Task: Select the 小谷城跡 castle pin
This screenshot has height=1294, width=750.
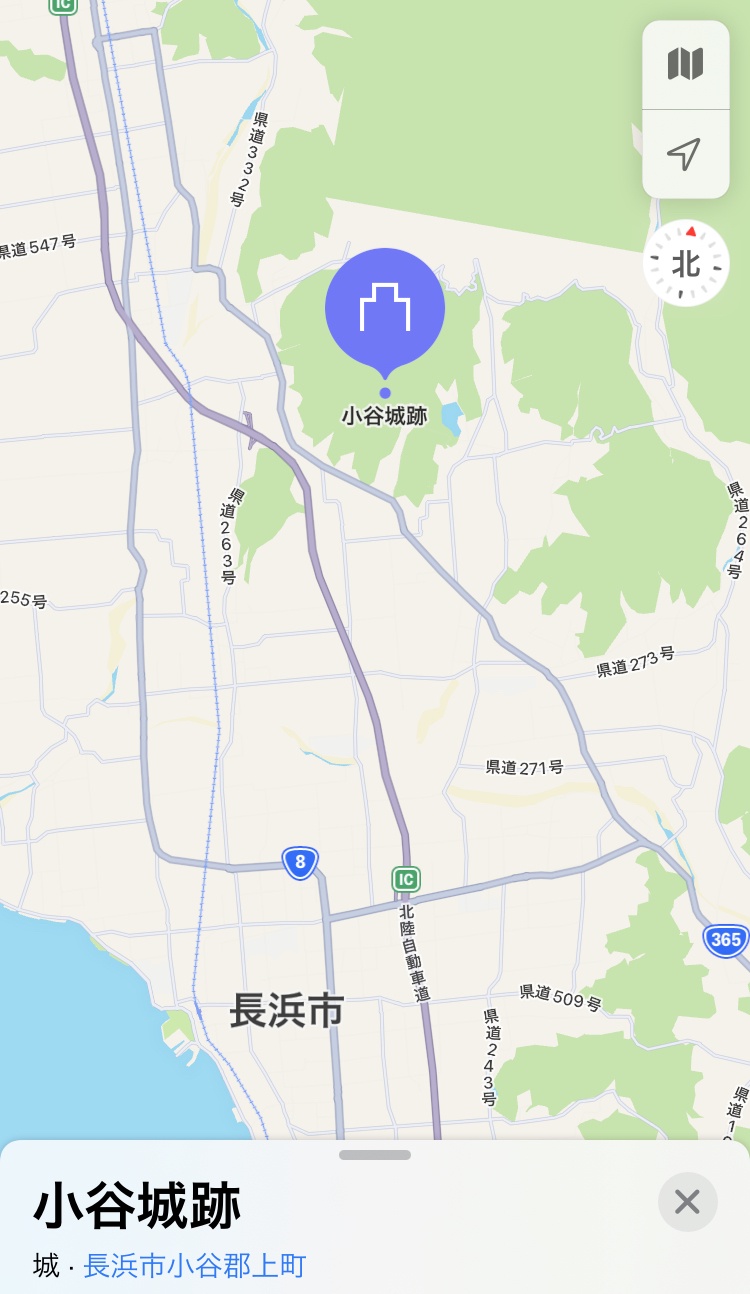Action: pyautogui.click(x=385, y=307)
